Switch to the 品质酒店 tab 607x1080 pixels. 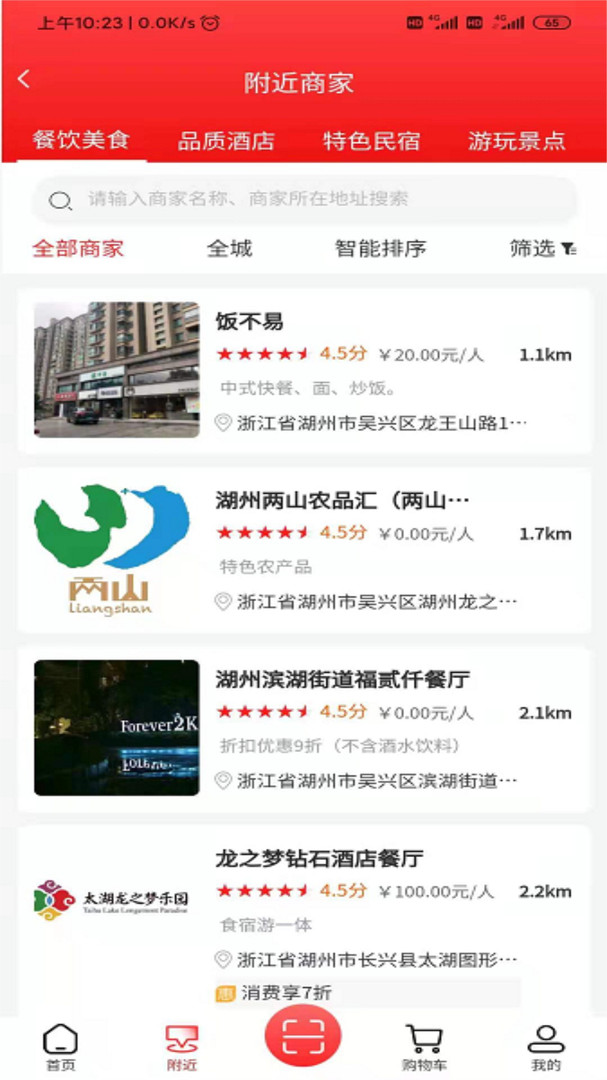click(226, 141)
